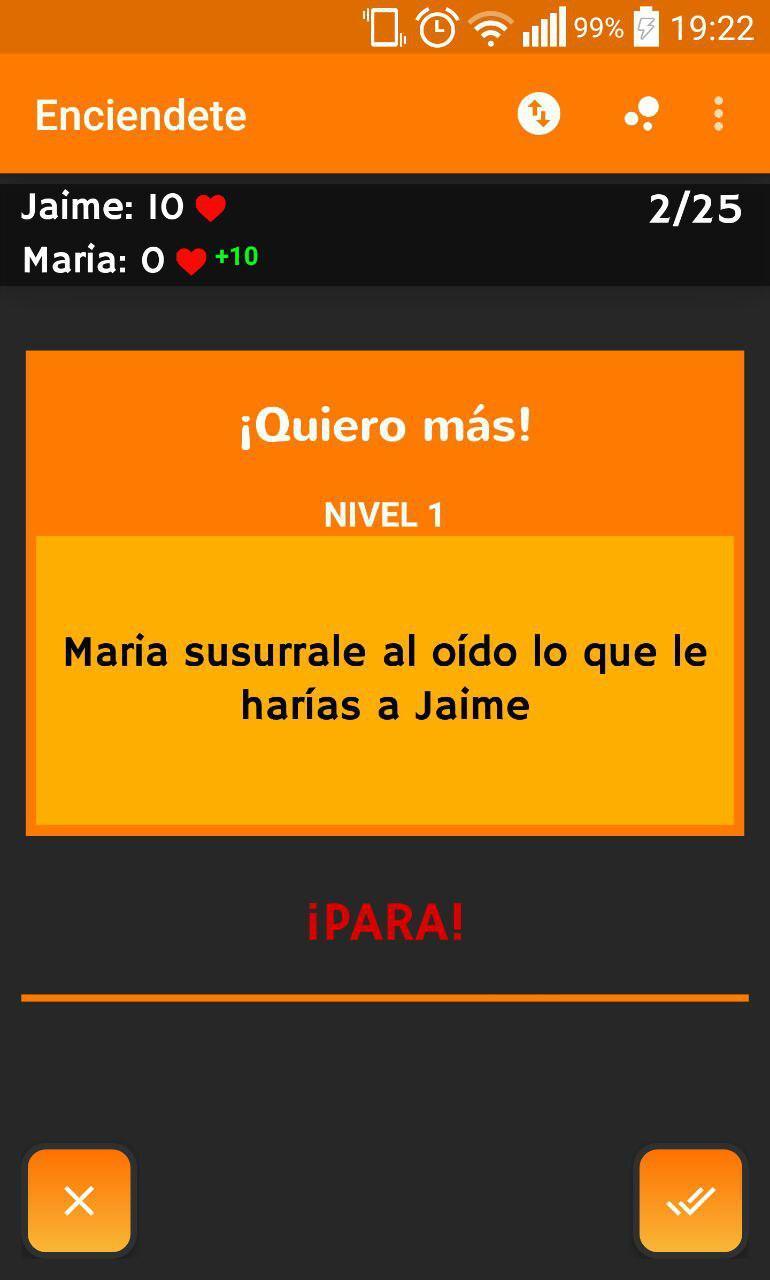770x1280 pixels.
Task: Tap the three circles icon in the app bar
Action: click(x=641, y=114)
